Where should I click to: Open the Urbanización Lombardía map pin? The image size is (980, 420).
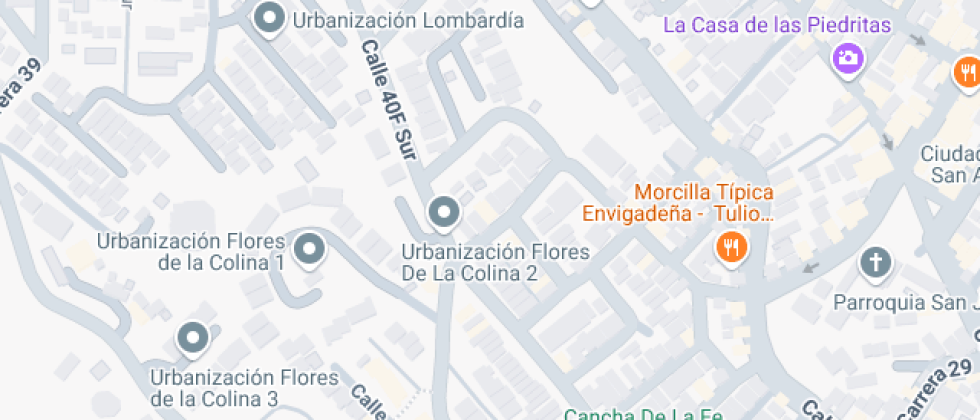click(x=269, y=19)
